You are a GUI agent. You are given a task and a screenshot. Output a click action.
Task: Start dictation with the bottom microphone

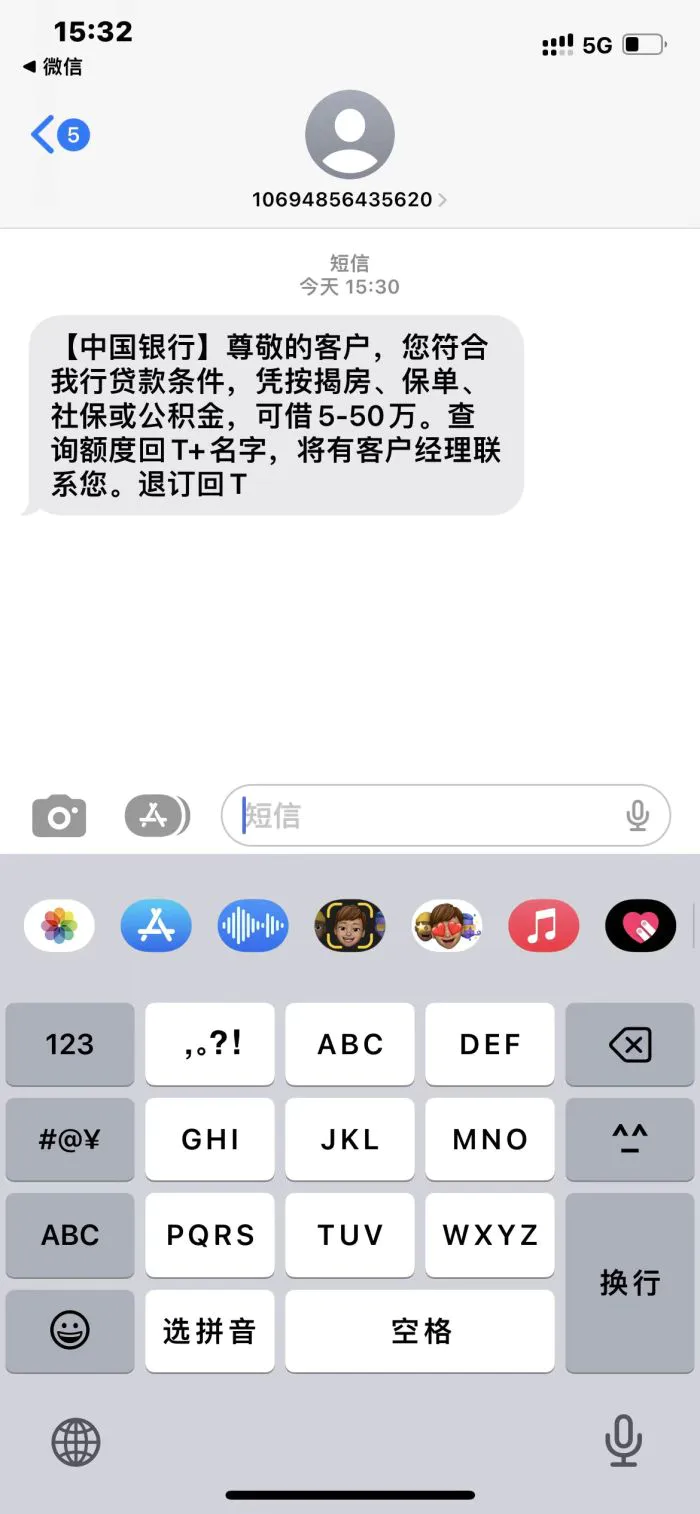point(623,1441)
